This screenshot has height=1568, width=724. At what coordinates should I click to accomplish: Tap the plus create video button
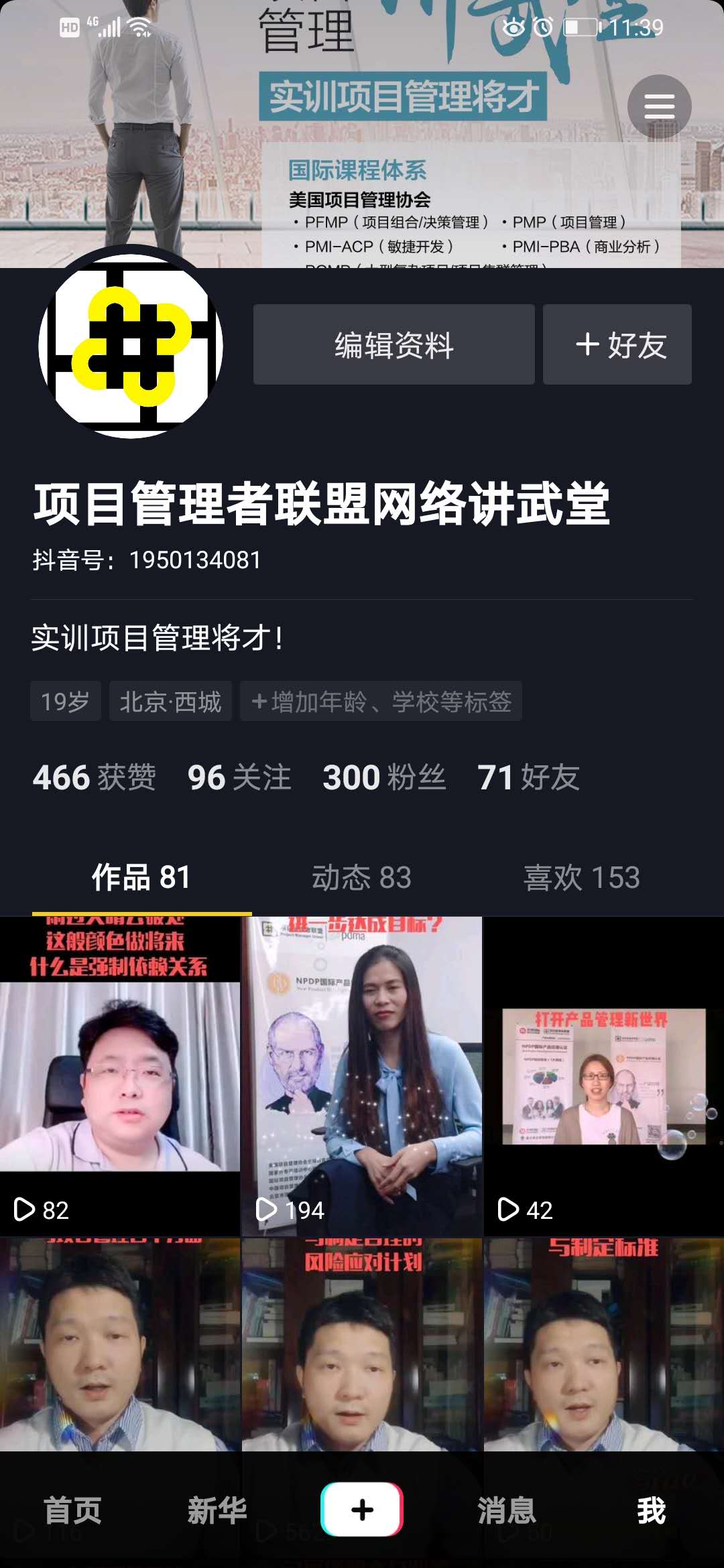362,1509
